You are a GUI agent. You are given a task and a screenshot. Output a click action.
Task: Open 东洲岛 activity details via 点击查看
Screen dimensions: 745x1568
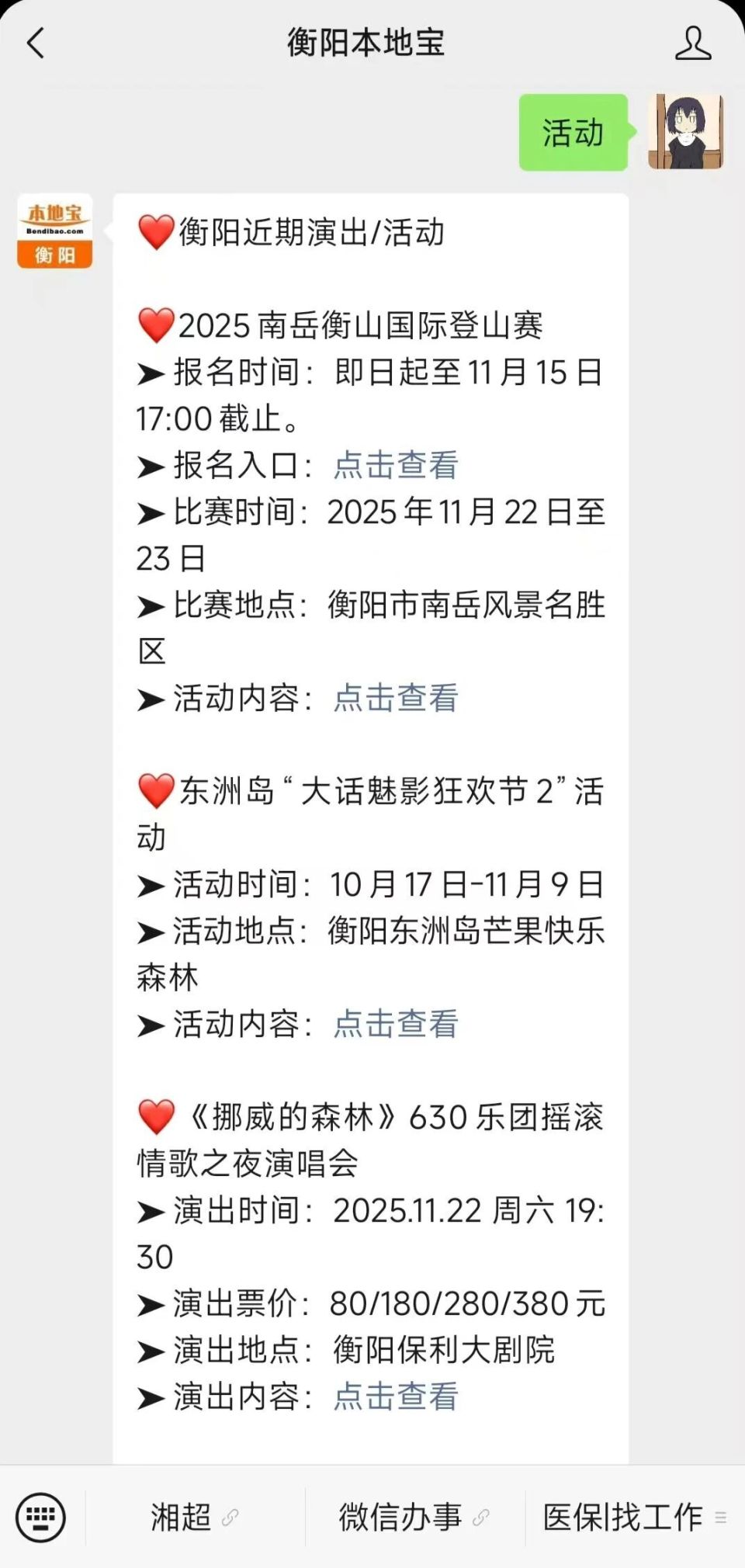click(395, 1025)
